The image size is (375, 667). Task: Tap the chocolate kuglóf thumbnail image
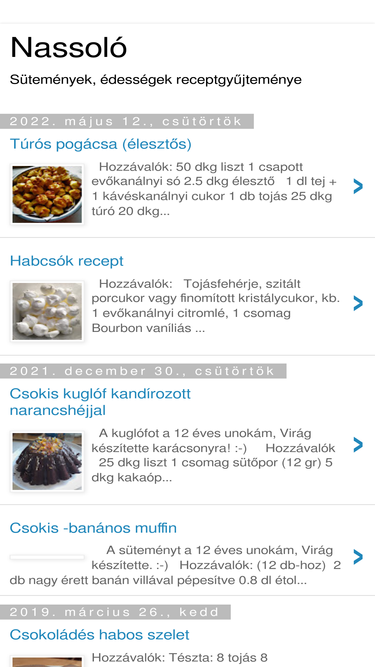coord(47,462)
